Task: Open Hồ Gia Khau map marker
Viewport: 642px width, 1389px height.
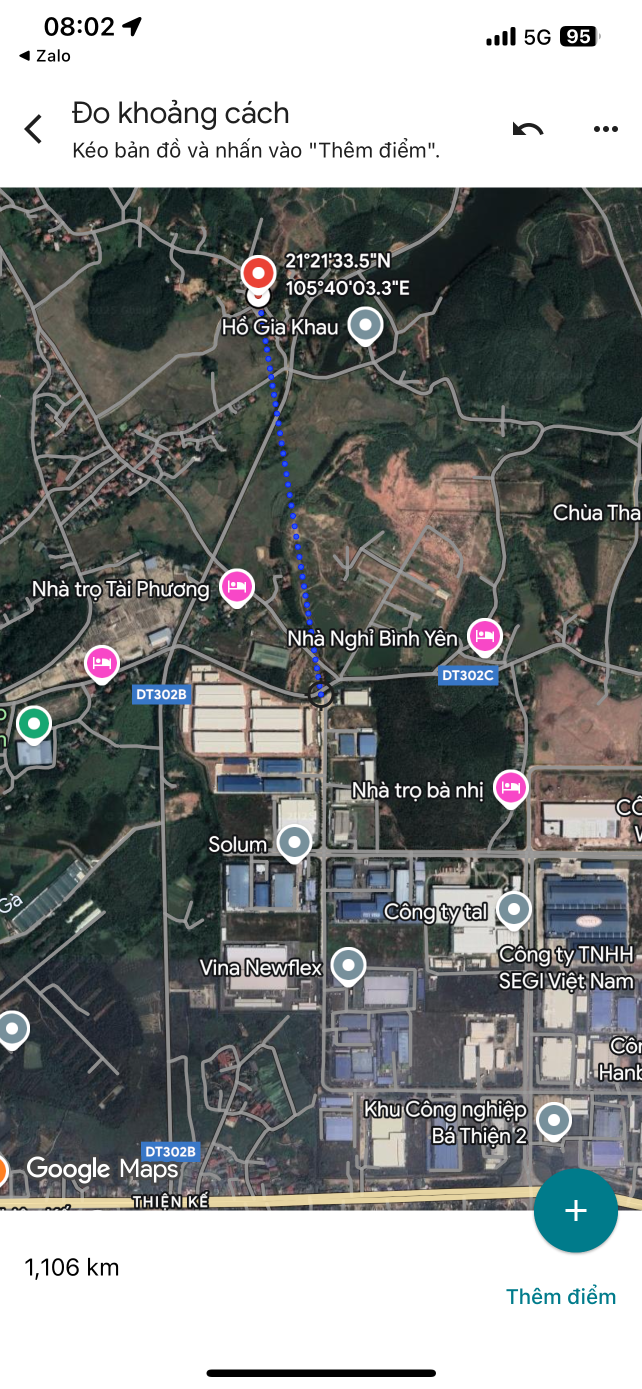Action: (365, 325)
